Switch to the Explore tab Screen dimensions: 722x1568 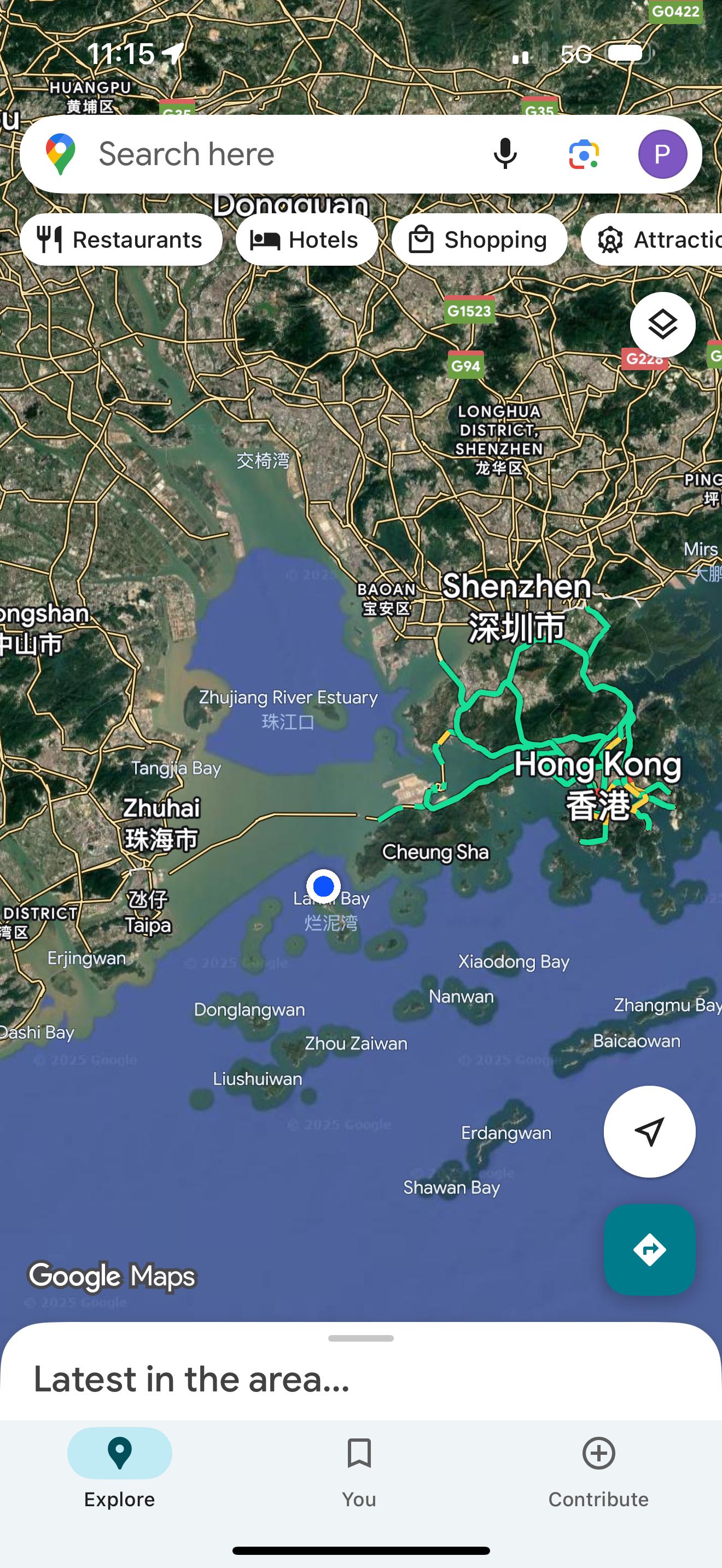(119, 1468)
